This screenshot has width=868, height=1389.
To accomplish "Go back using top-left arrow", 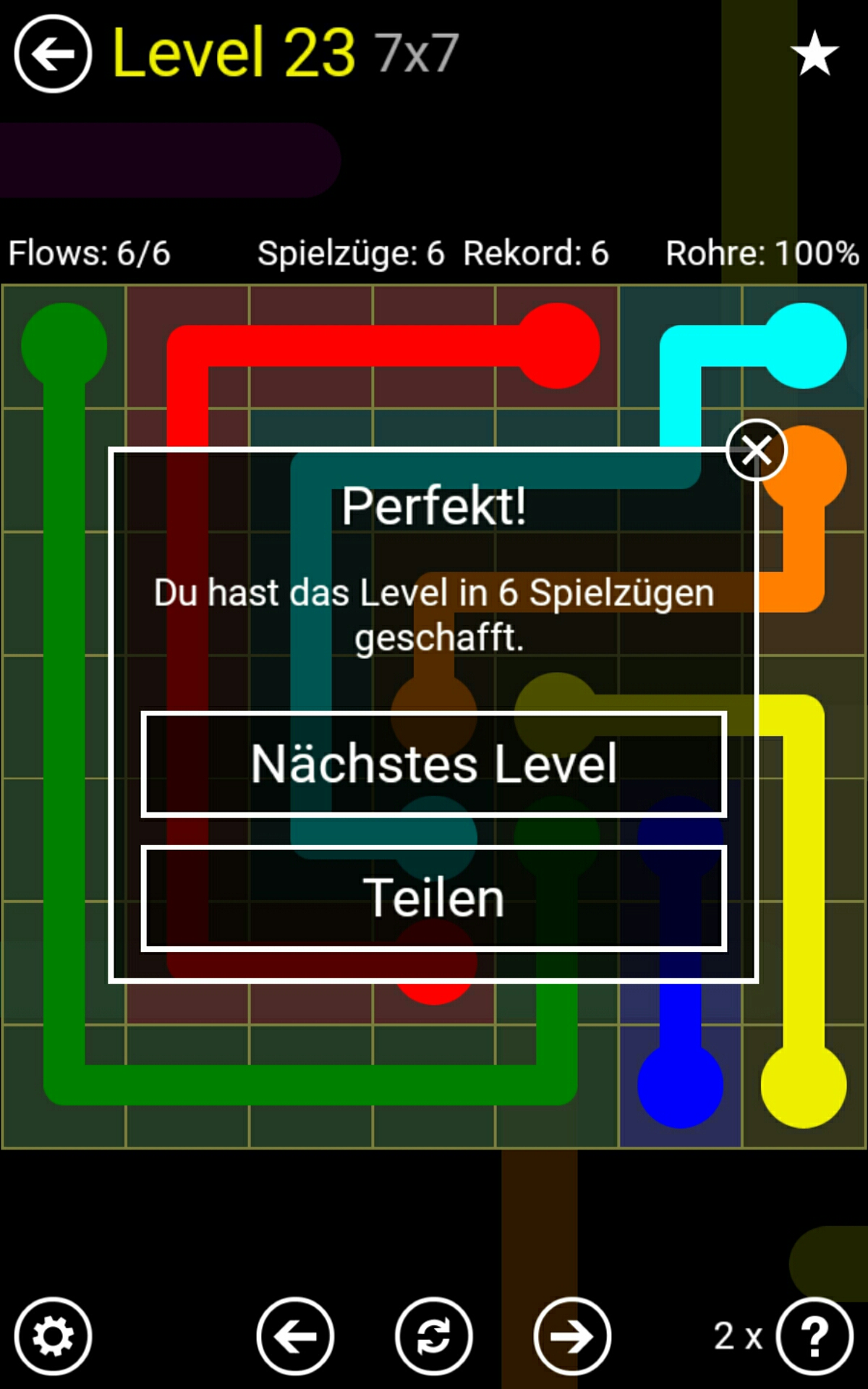I will click(53, 54).
